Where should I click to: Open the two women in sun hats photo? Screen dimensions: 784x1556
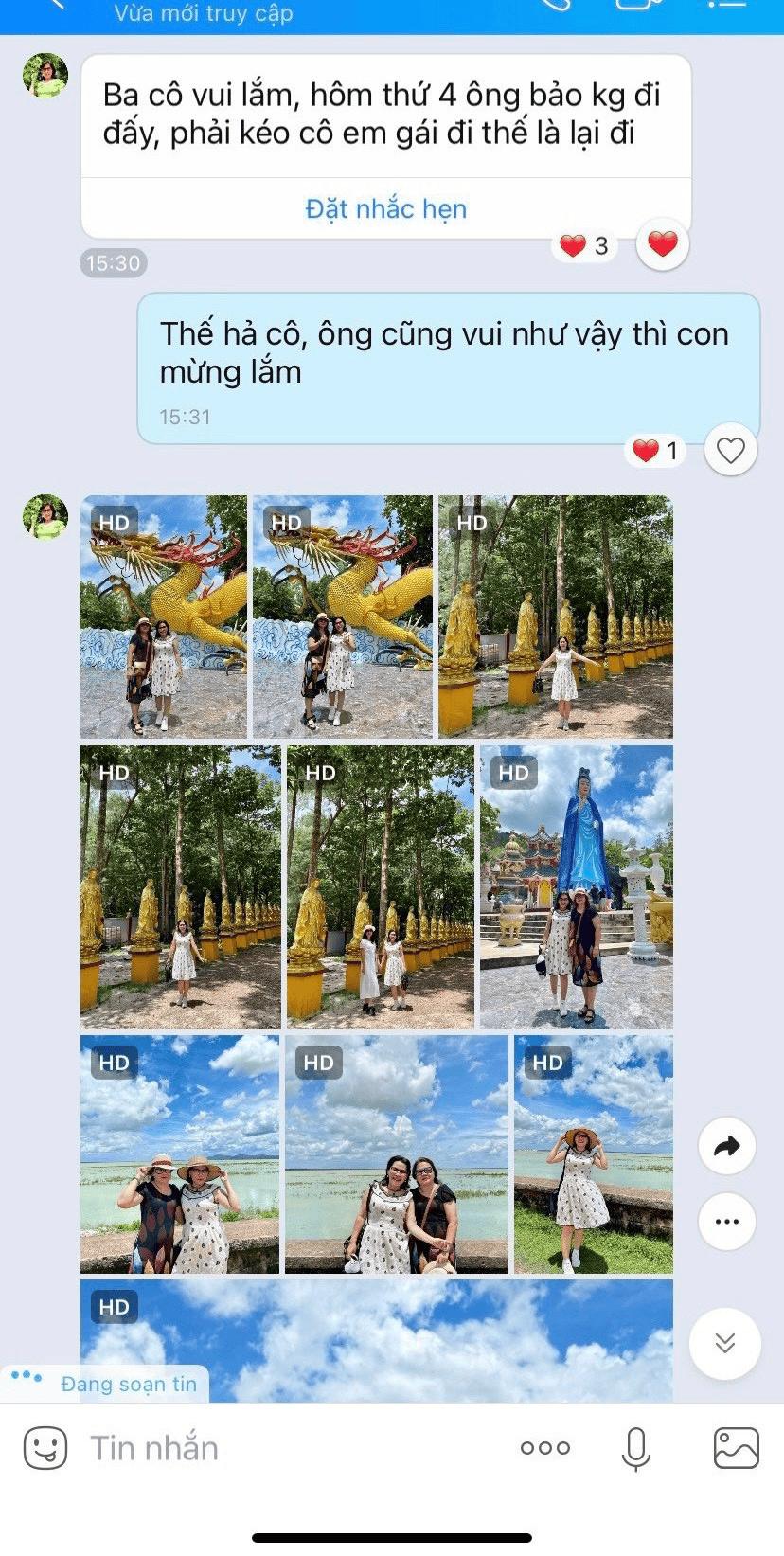coord(180,1154)
